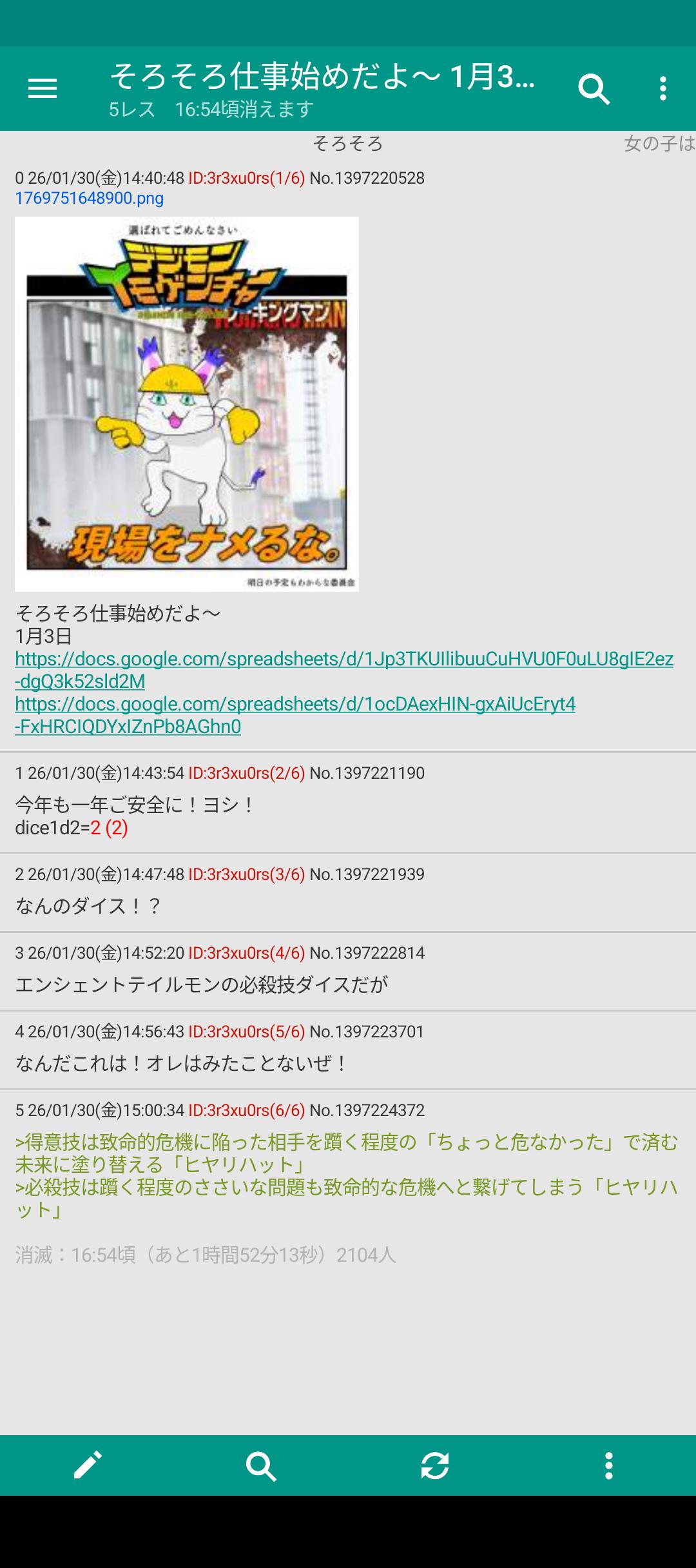Tap ID:3r3xu0rs(1/6) on the first post
696x1568 pixels.
[x=246, y=178]
